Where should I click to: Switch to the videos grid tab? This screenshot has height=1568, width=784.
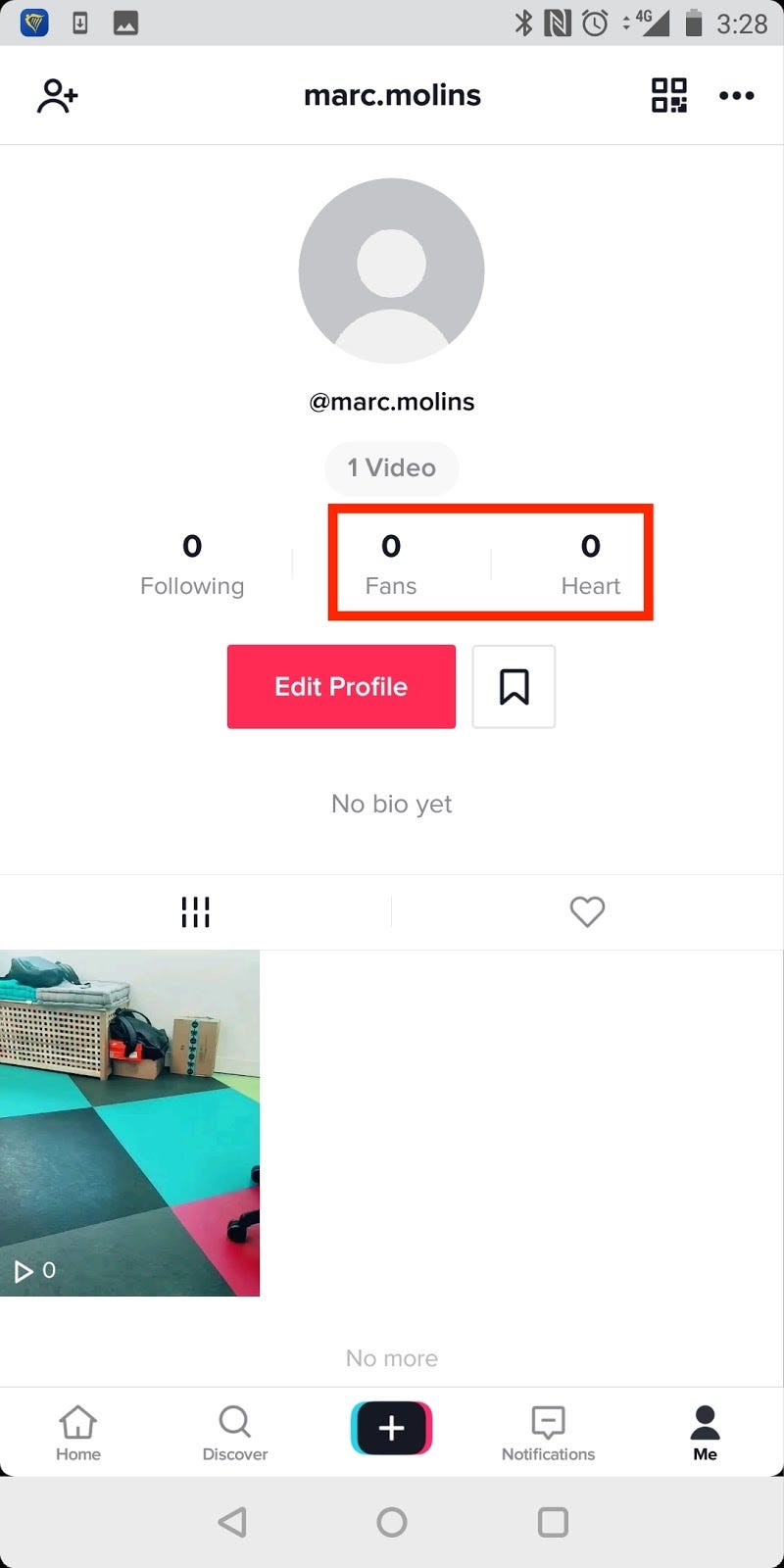pyautogui.click(x=195, y=911)
